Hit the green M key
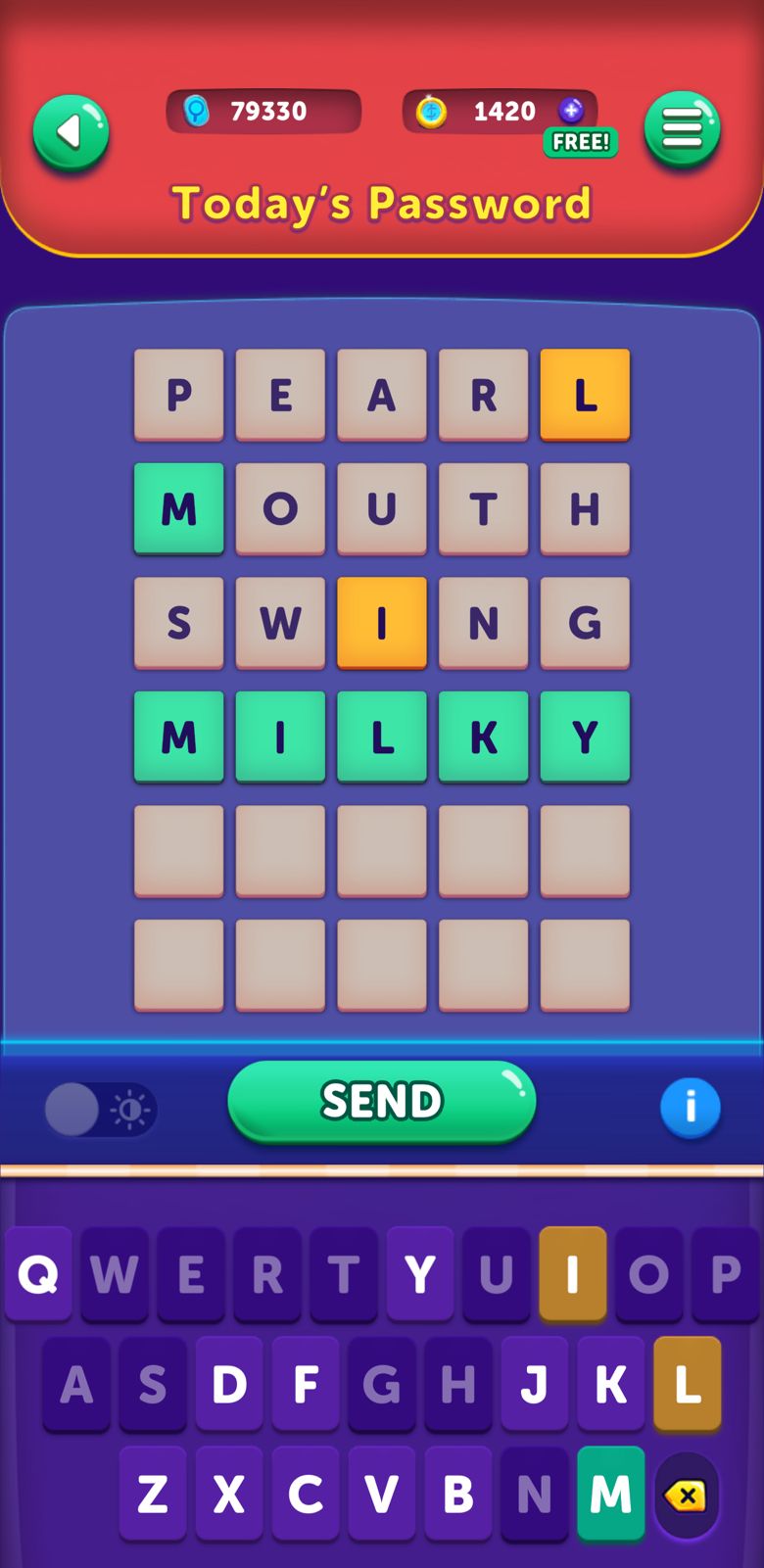Image resolution: width=764 pixels, height=1568 pixels. (x=610, y=1494)
